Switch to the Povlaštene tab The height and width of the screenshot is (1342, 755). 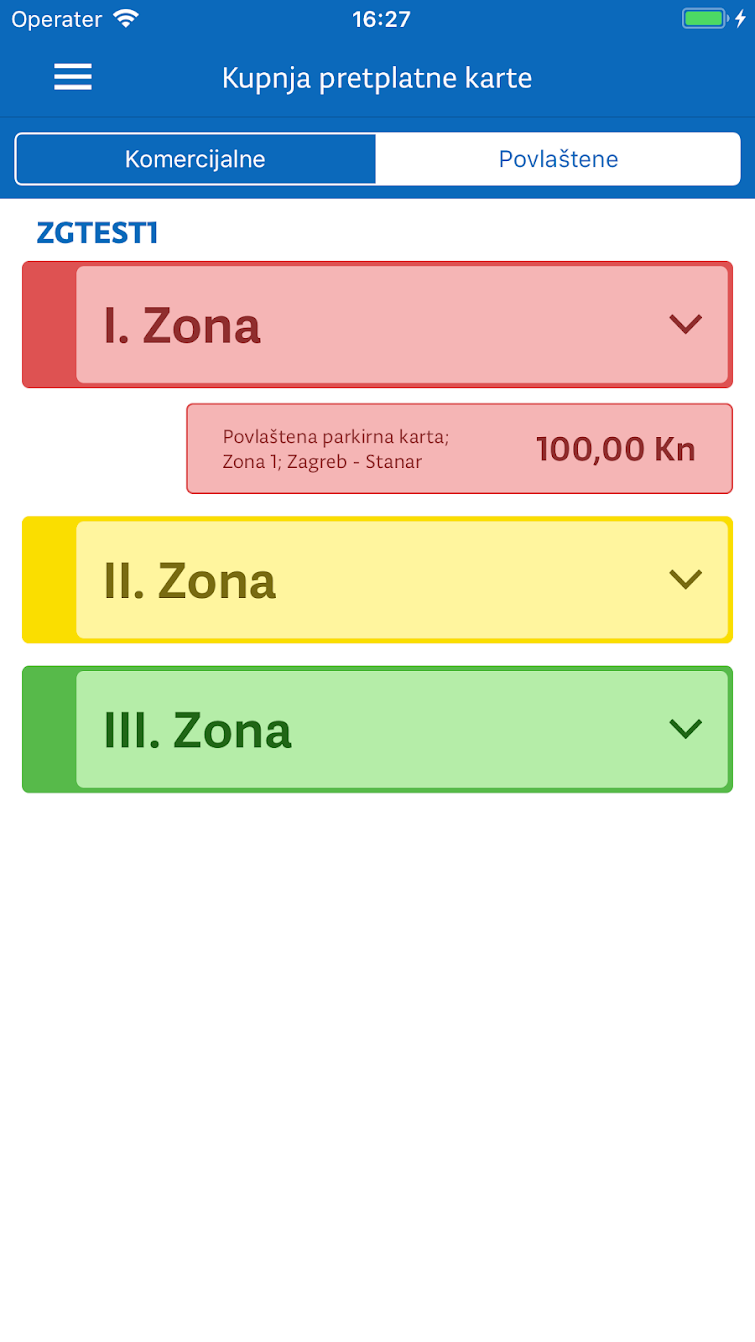point(558,159)
